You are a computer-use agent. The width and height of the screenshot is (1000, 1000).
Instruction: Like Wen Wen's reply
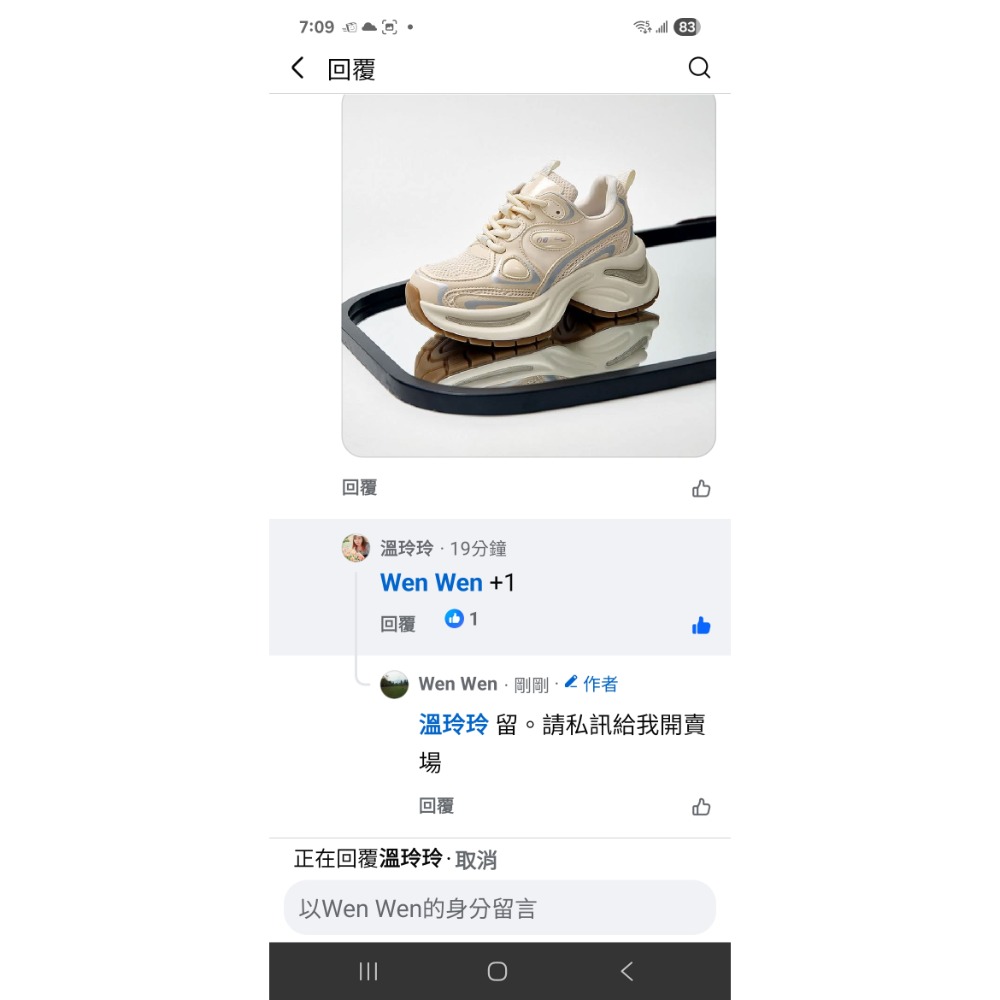701,807
